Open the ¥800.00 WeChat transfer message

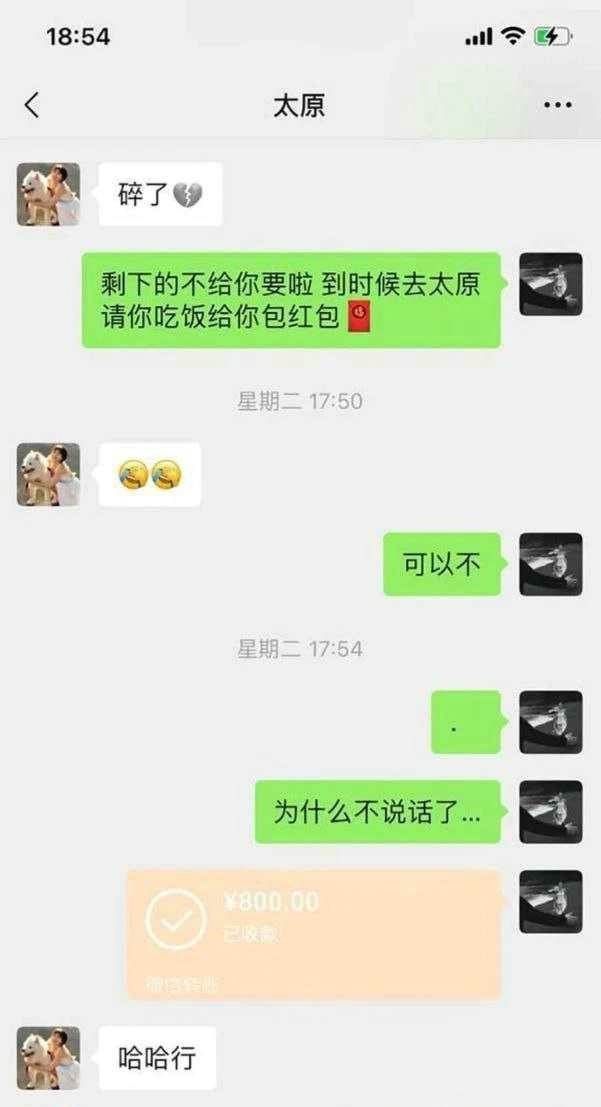coord(313,934)
